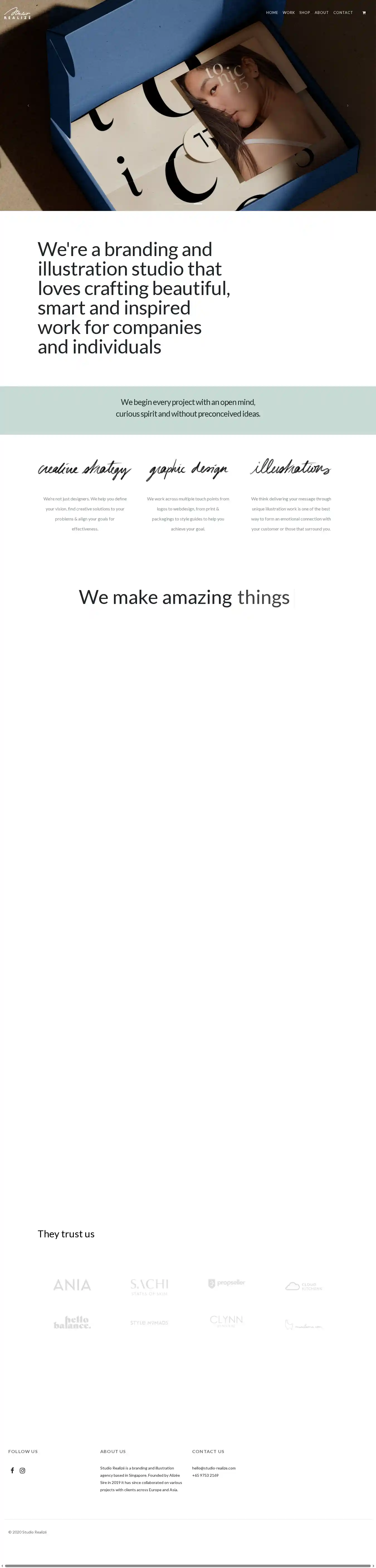
Task: Tap the Studio Realizé logo
Action: 17,13
